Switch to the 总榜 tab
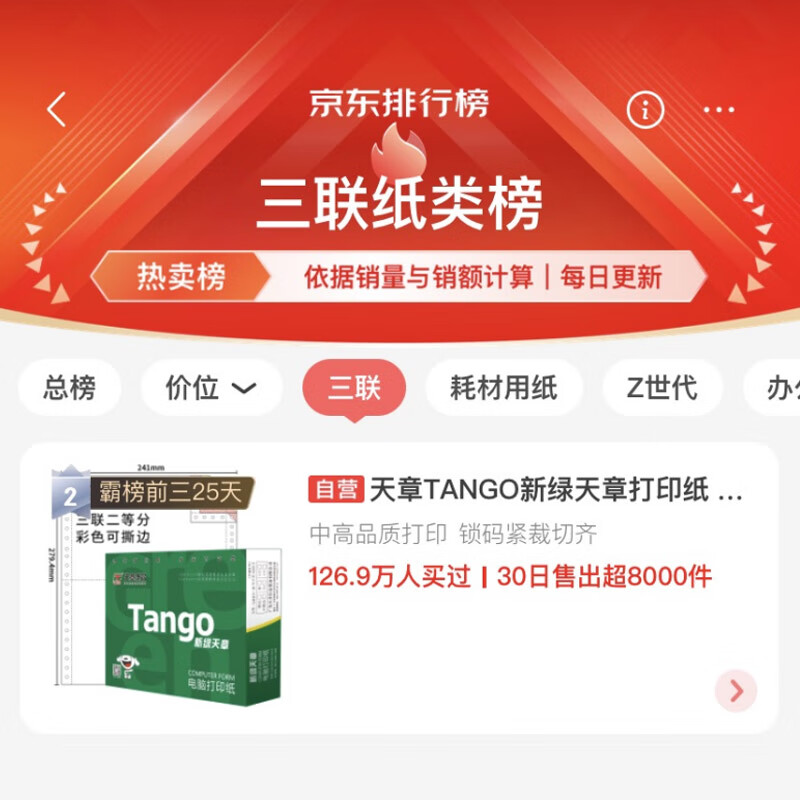This screenshot has width=800, height=800. point(69,388)
